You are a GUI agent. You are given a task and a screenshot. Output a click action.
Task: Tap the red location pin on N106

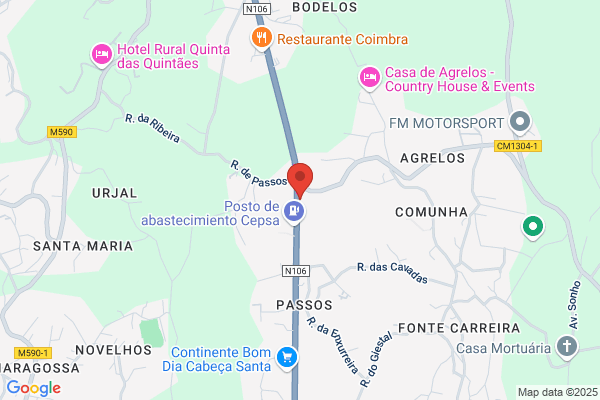click(300, 180)
